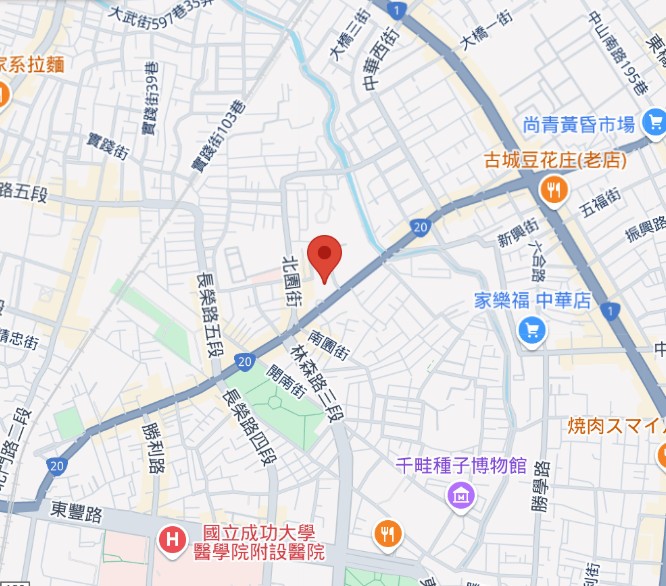This screenshot has height=586, width=666.
Task: Tap the 燒肉スマイル restaurant marker
Action: click(x=661, y=427)
